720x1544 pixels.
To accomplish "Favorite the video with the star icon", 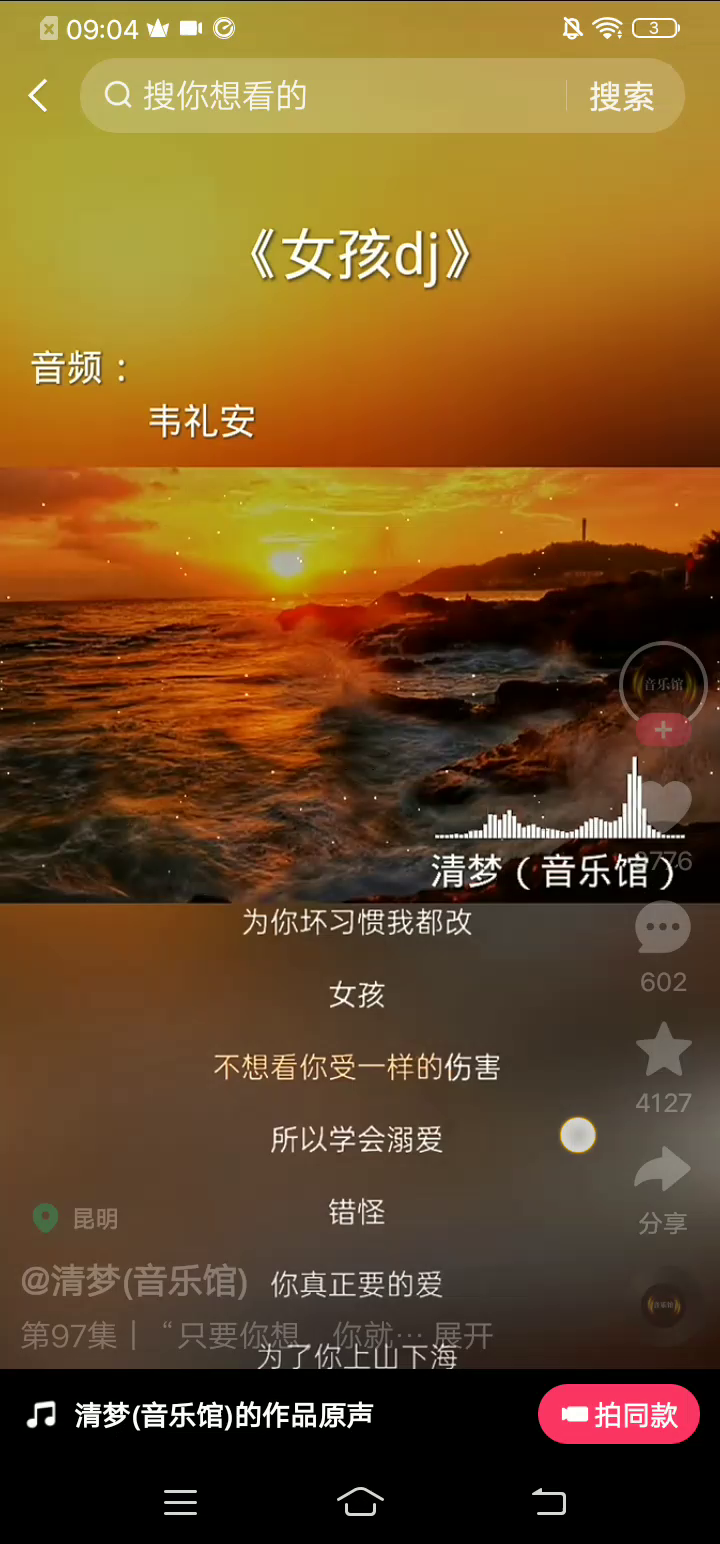I will point(663,1050).
